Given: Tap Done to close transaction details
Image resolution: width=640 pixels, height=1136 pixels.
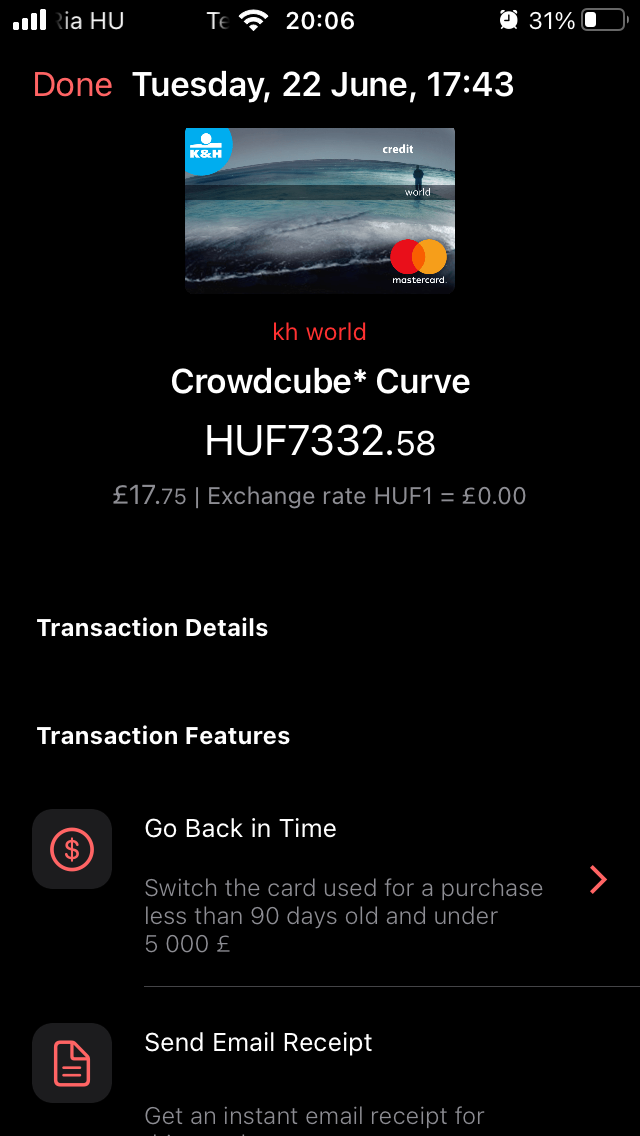Looking at the screenshot, I should pos(72,85).
